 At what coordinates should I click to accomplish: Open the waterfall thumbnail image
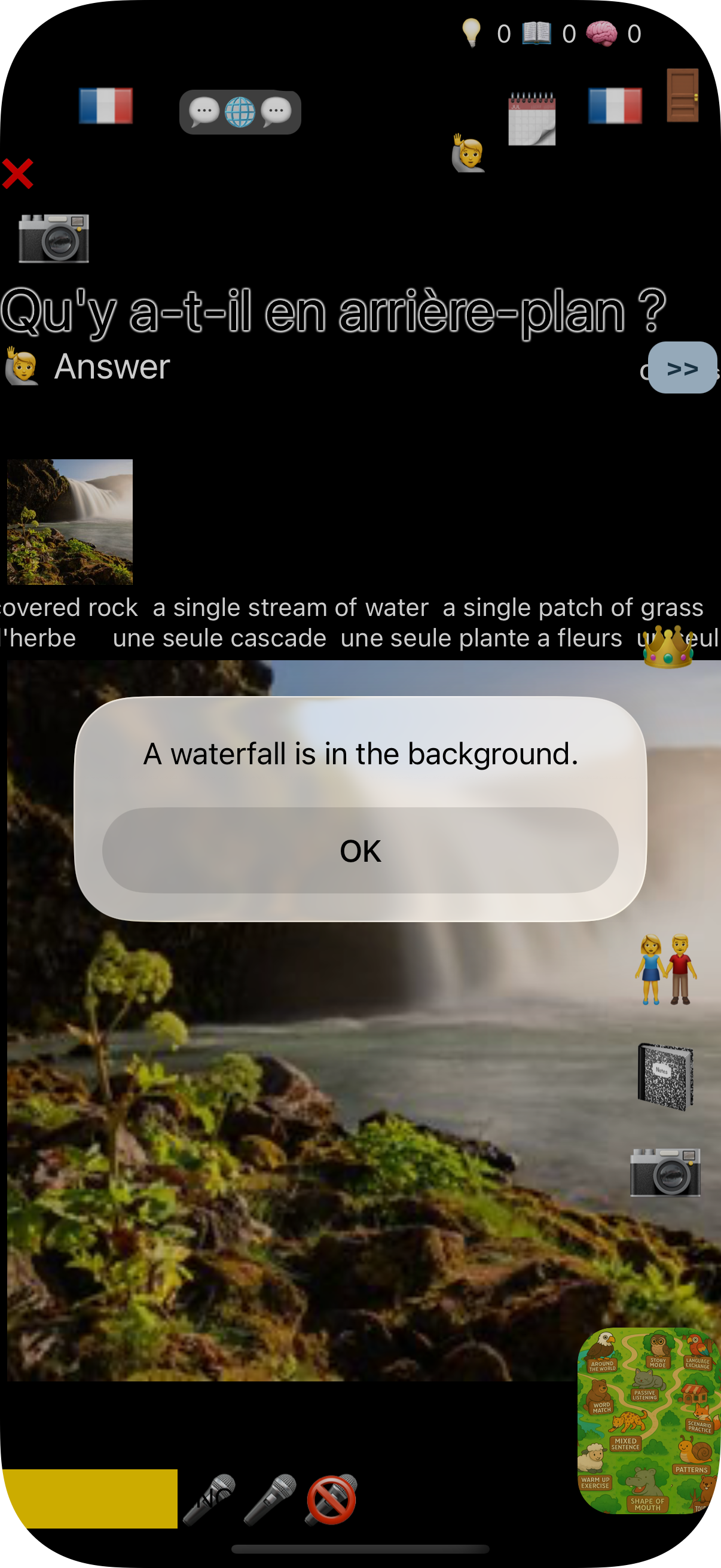(70, 521)
